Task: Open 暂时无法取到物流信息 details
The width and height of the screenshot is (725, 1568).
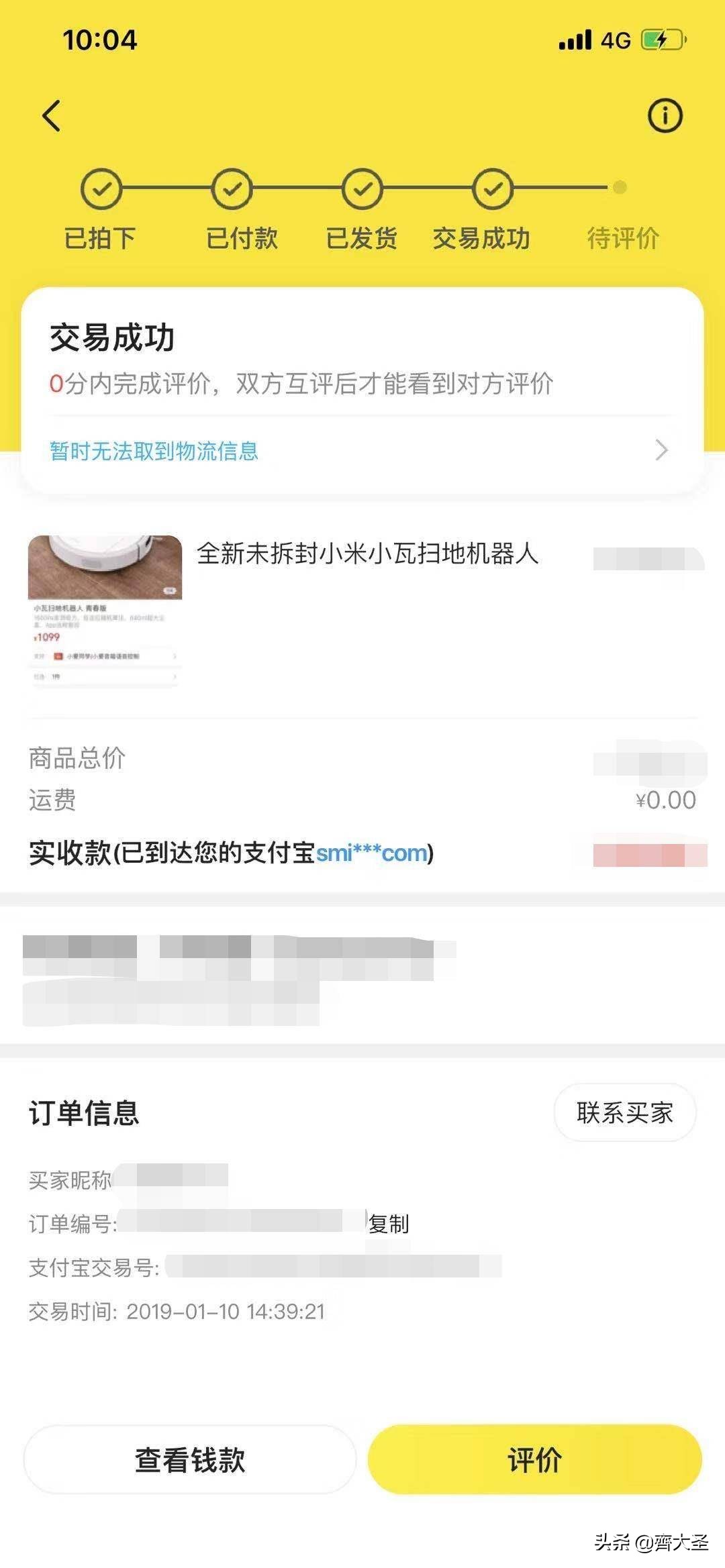Action: 154,452
